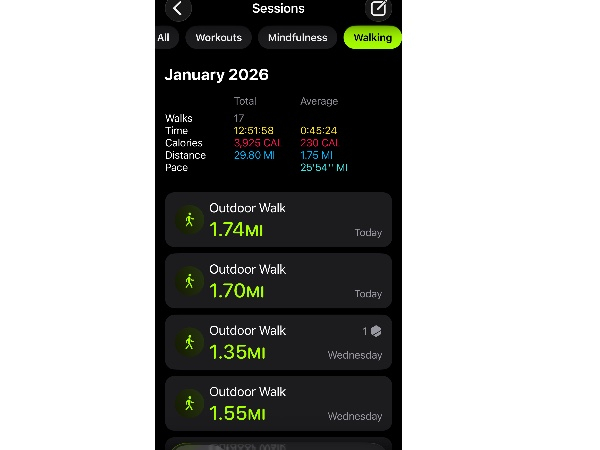
Task: Tap the Walking filter chip
Action: click(372, 38)
